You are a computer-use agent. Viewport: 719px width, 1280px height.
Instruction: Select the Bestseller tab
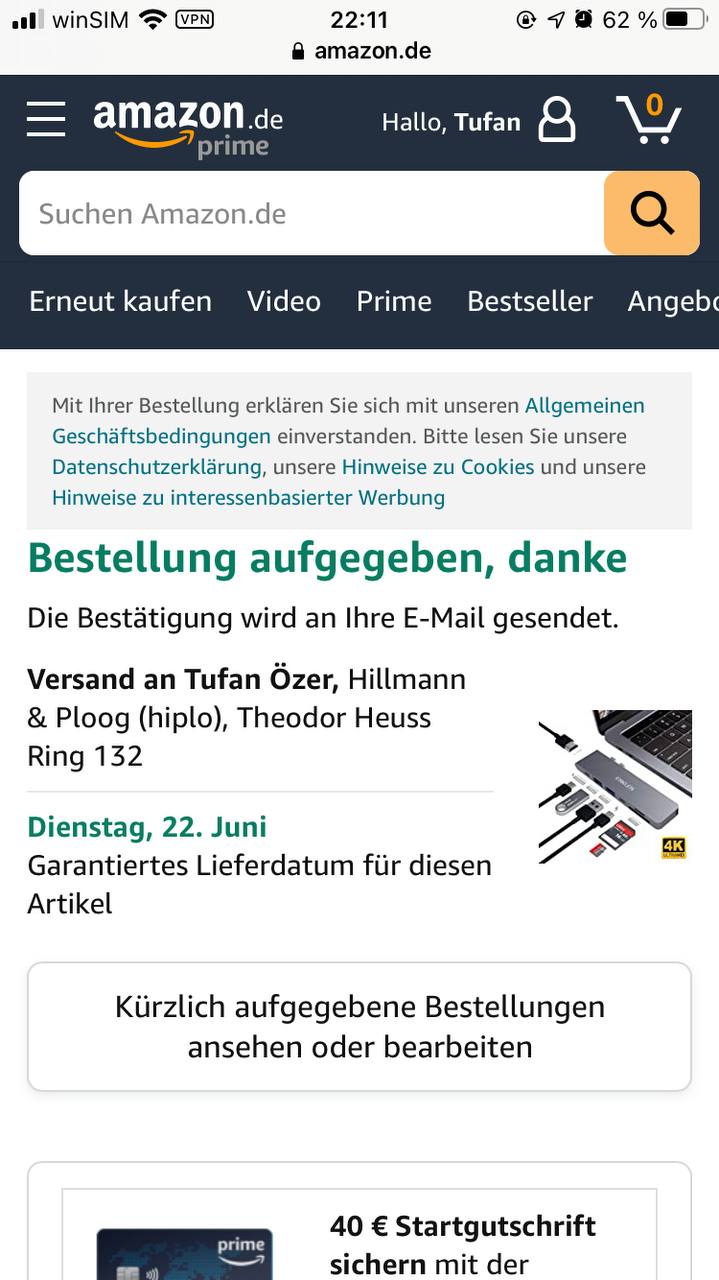[530, 301]
